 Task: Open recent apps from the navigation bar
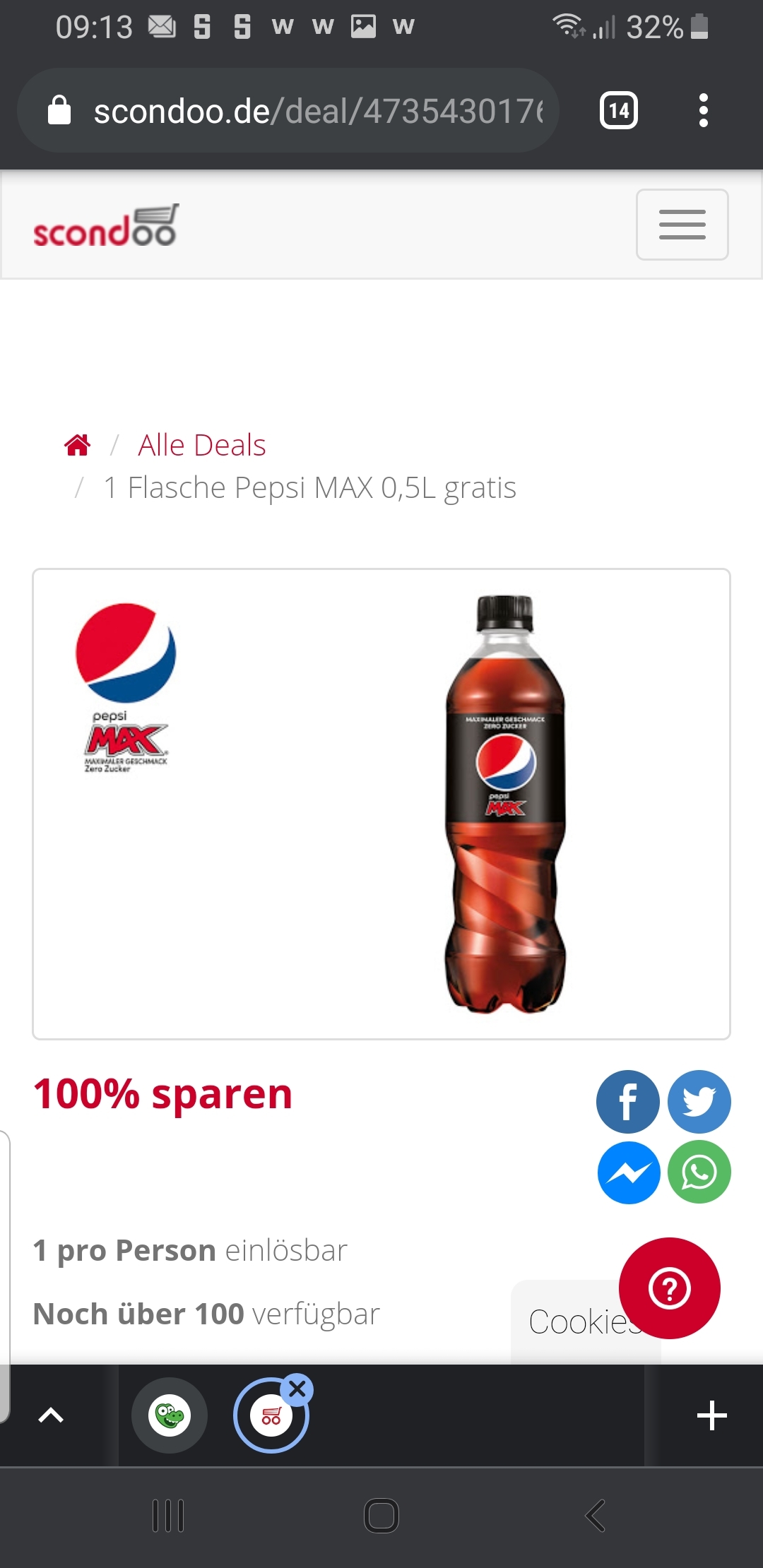[x=168, y=1516]
